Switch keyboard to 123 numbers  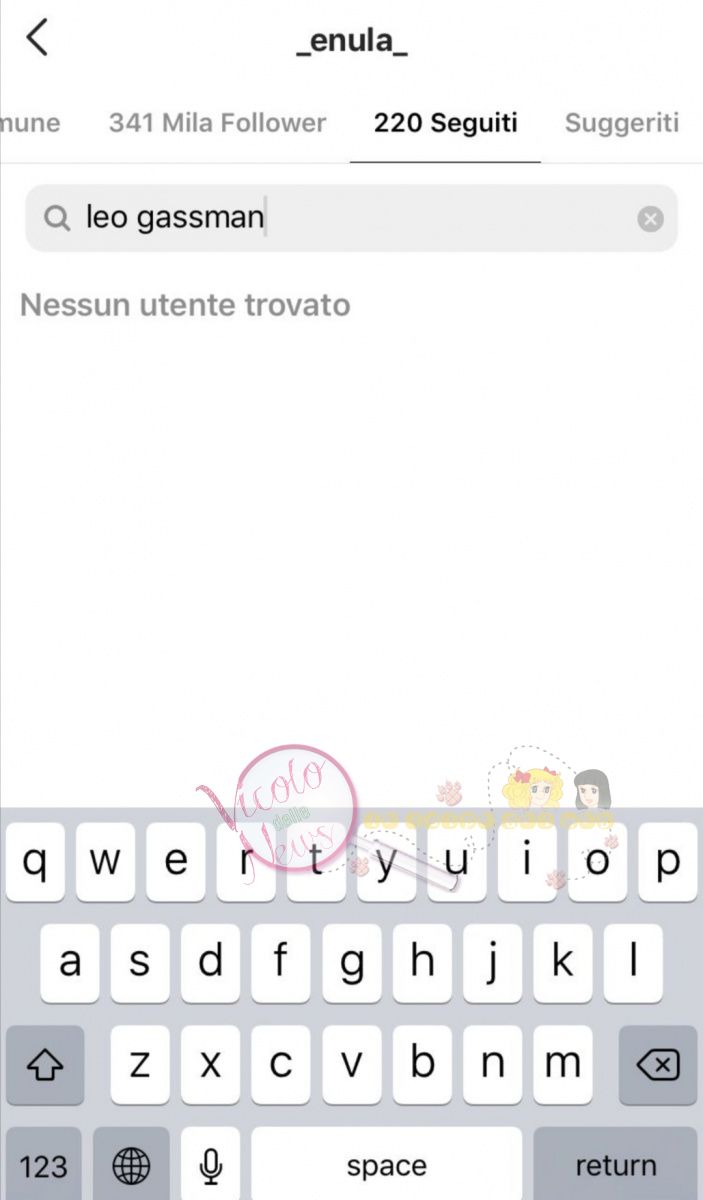(x=44, y=1165)
